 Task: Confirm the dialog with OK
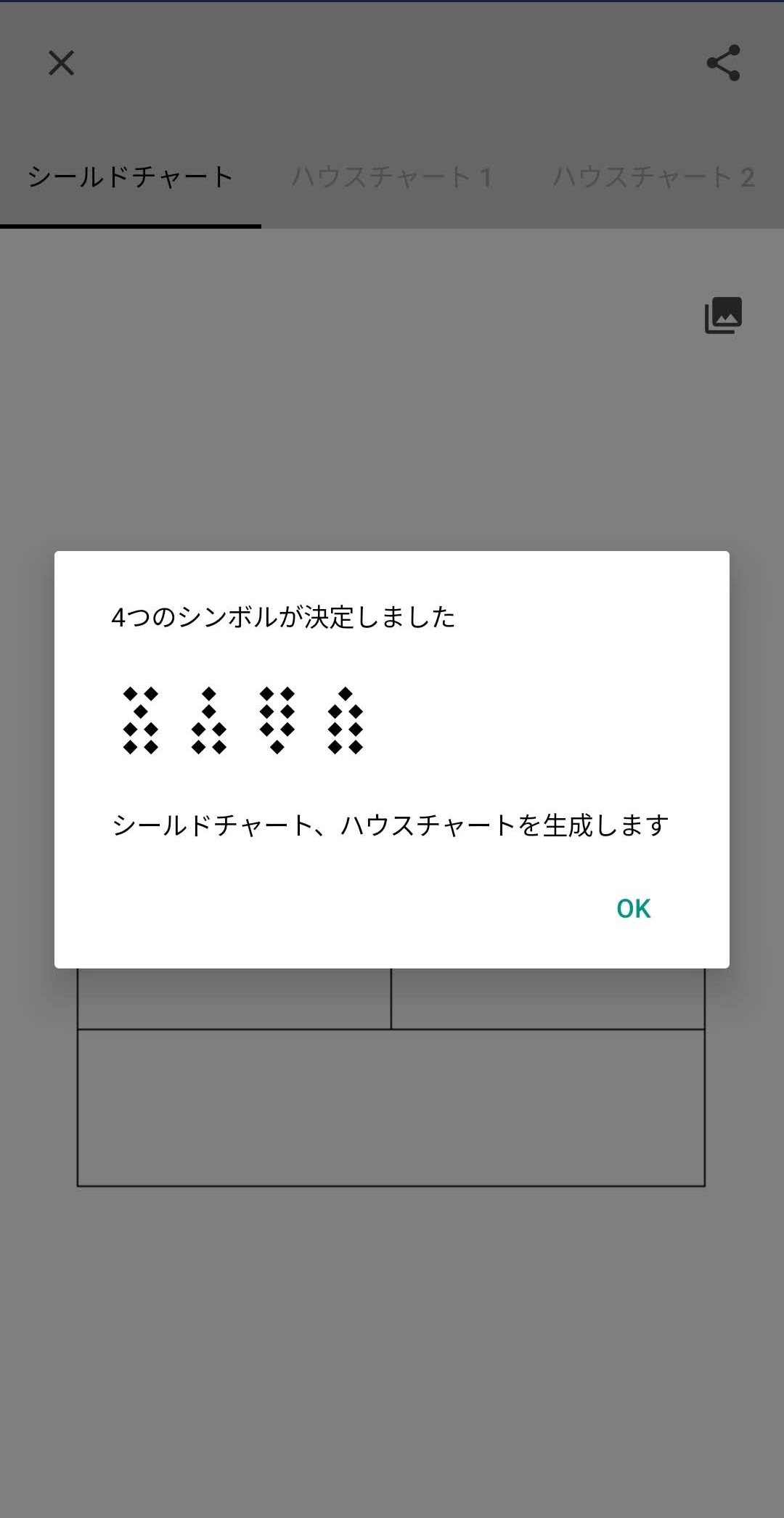coord(633,908)
